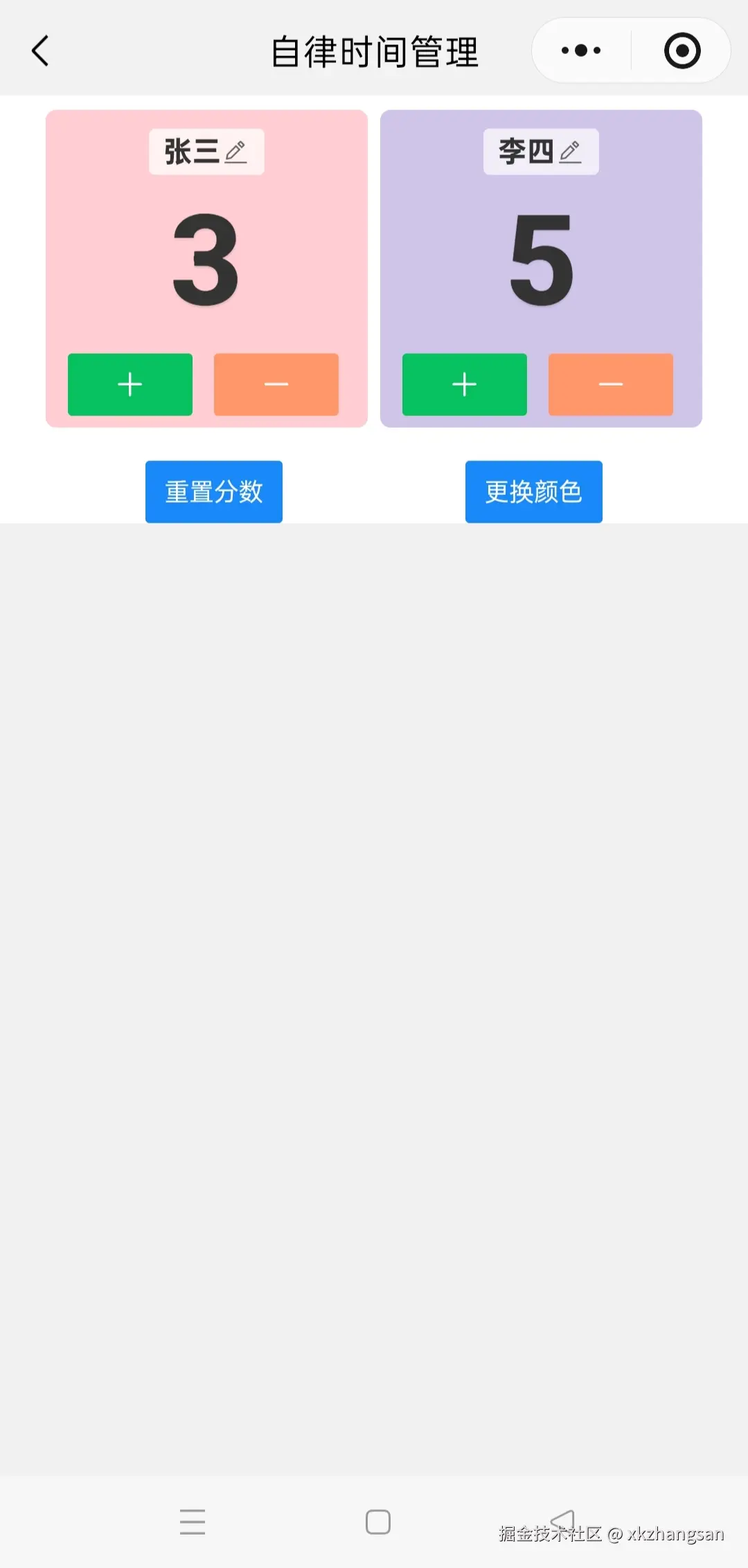The height and width of the screenshot is (1568, 748).
Task: Tap the score number 5
Action: (x=541, y=260)
